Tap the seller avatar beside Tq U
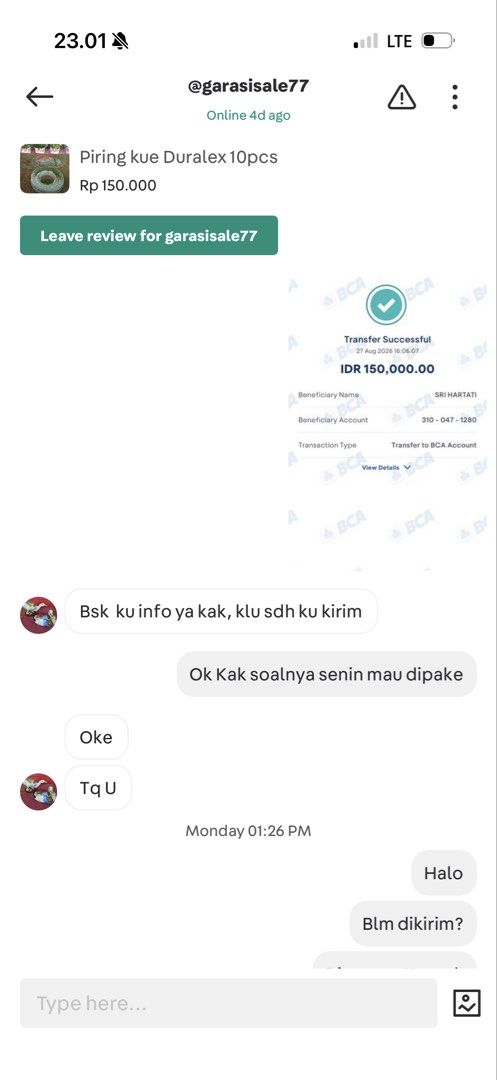This screenshot has width=497, height=1080. [39, 791]
